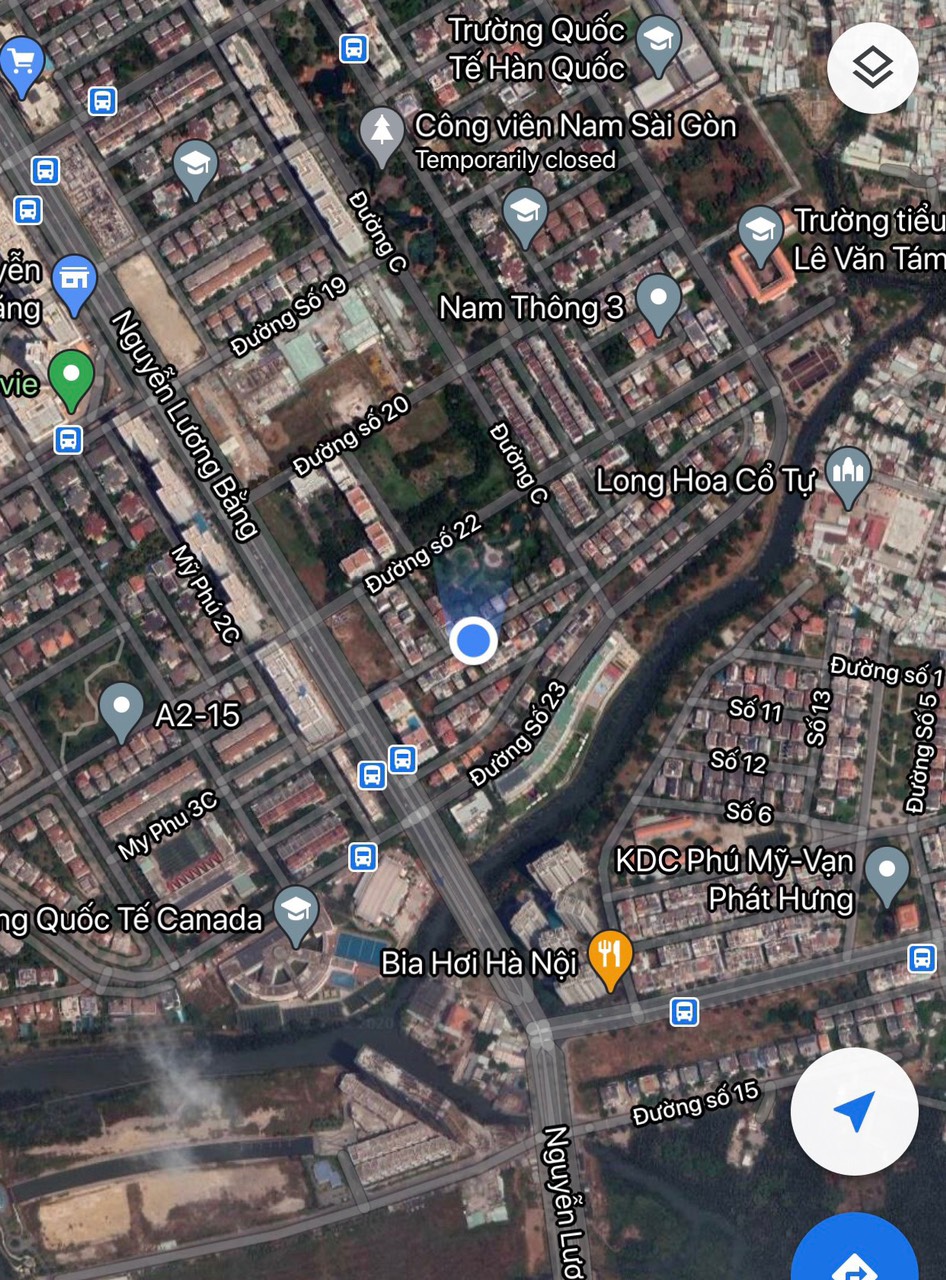This screenshot has width=946, height=1280.
Task: Tap the Nam Thông 3 location pin
Action: click(658, 301)
